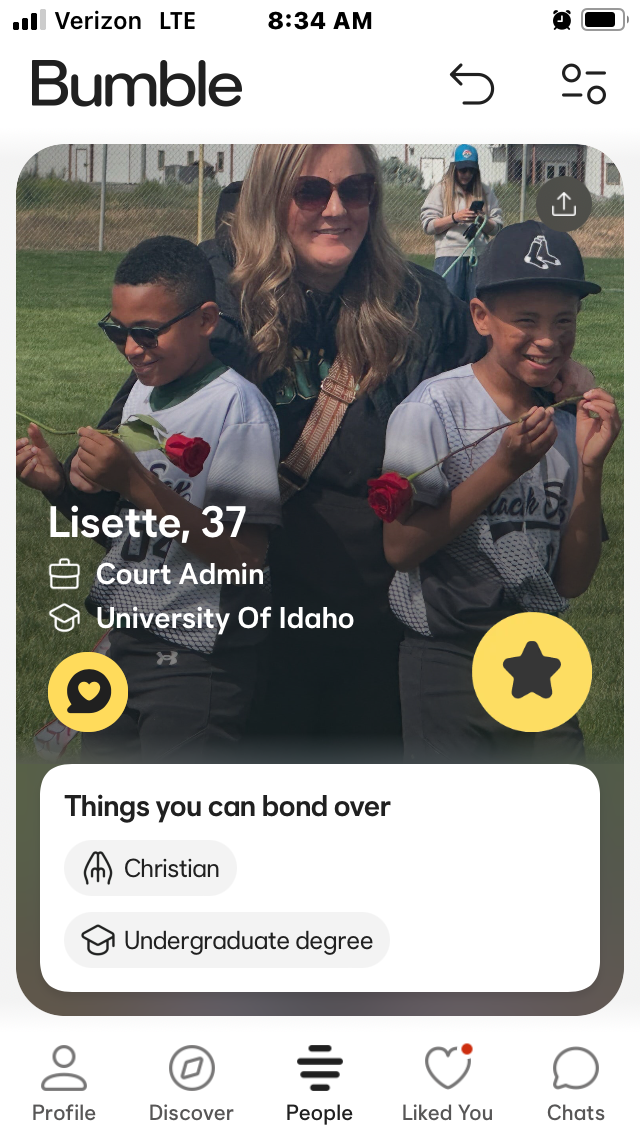Go to the Liked You tab

click(447, 1083)
